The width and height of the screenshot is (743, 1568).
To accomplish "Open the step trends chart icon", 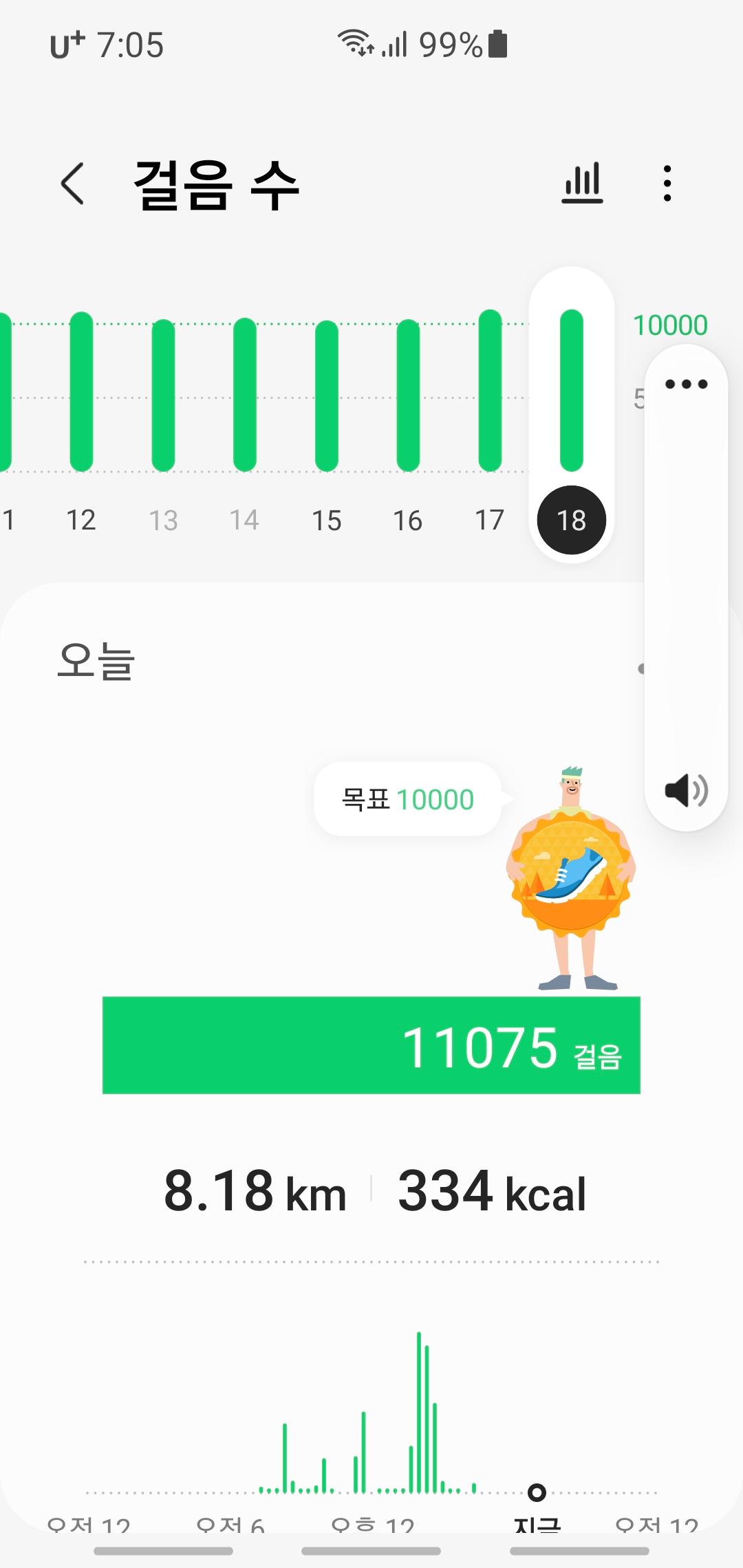I will tap(582, 184).
